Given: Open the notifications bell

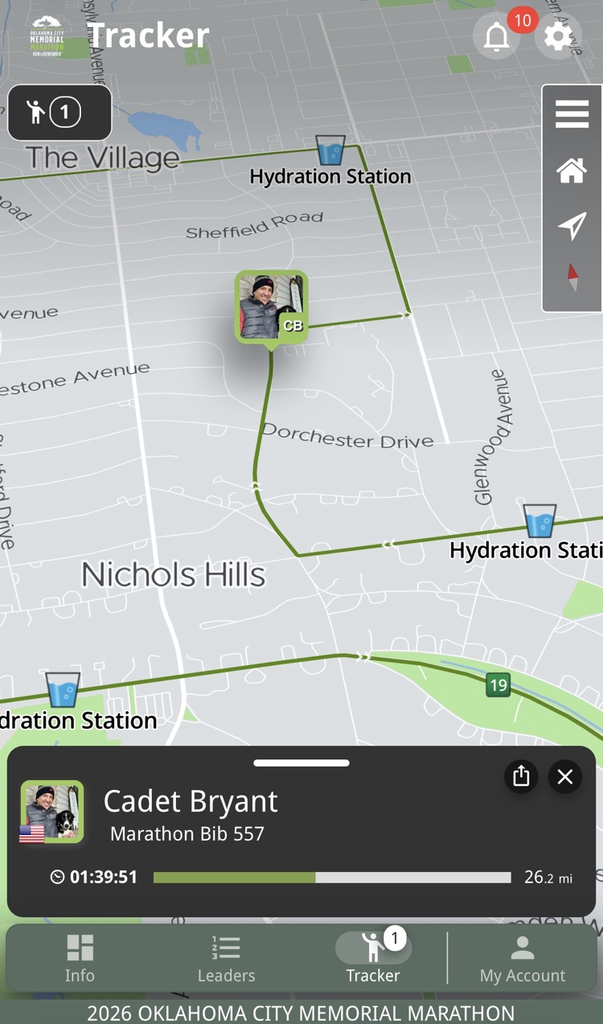Looking at the screenshot, I should pyautogui.click(x=496, y=38).
